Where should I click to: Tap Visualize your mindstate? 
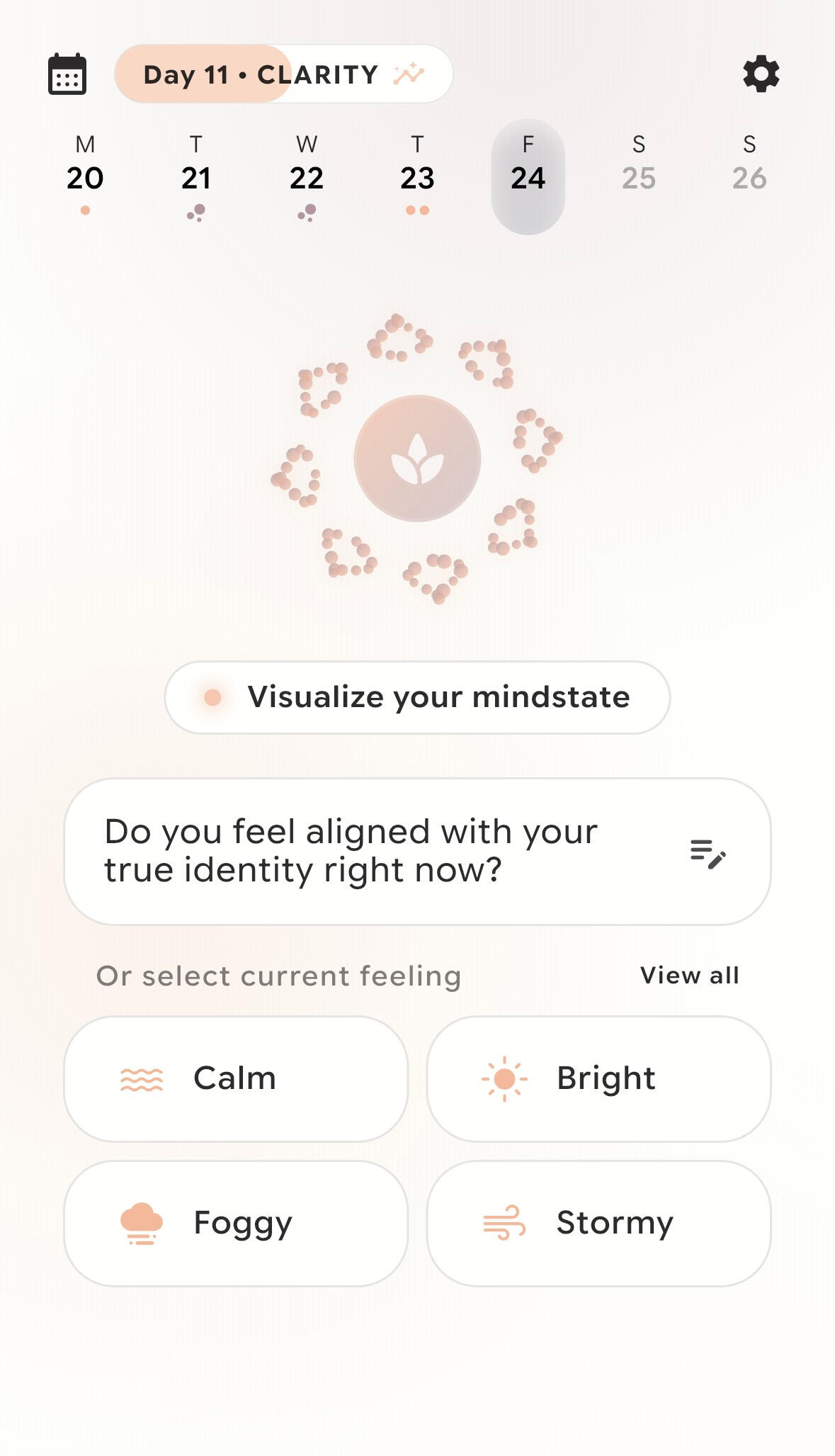[x=417, y=697]
